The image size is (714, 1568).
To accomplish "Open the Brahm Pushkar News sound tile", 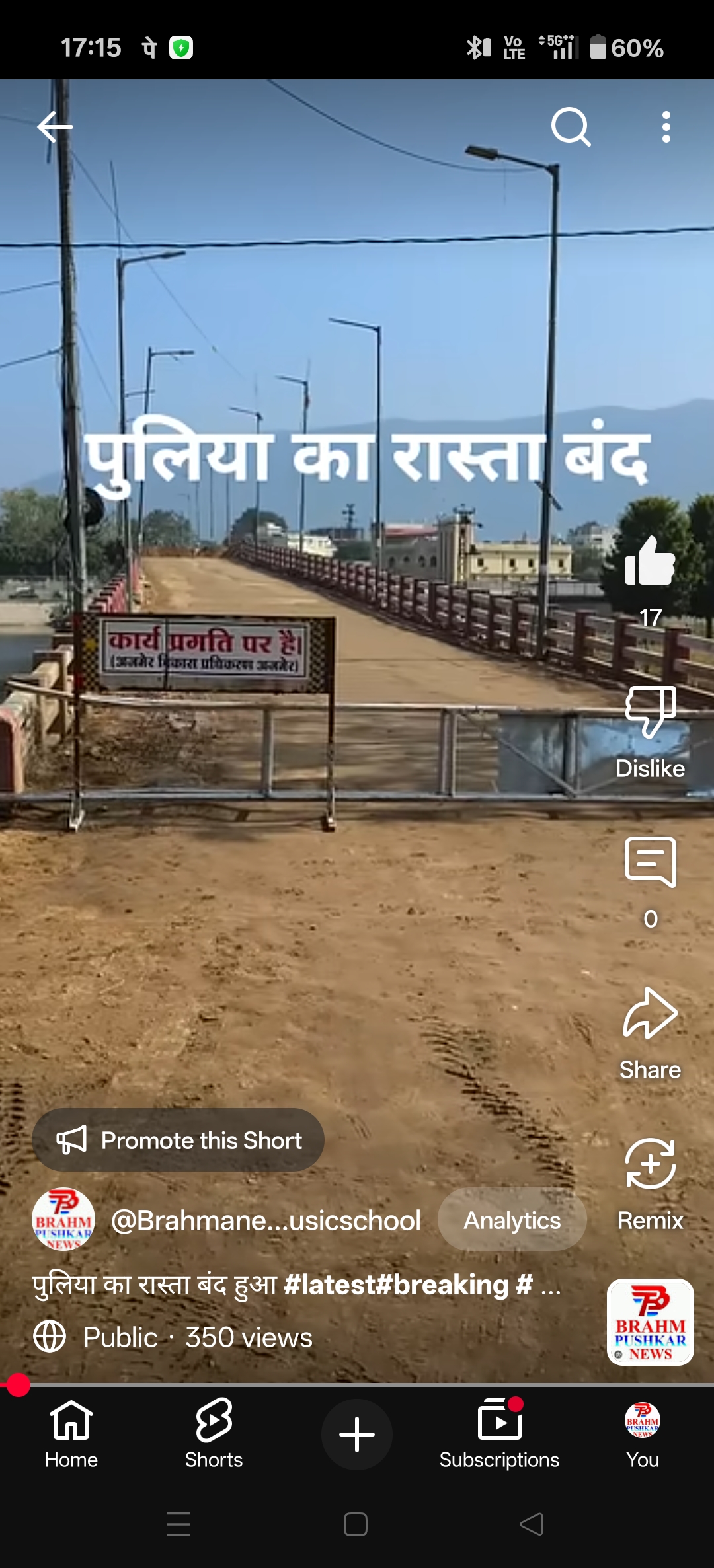I will 650,1322.
